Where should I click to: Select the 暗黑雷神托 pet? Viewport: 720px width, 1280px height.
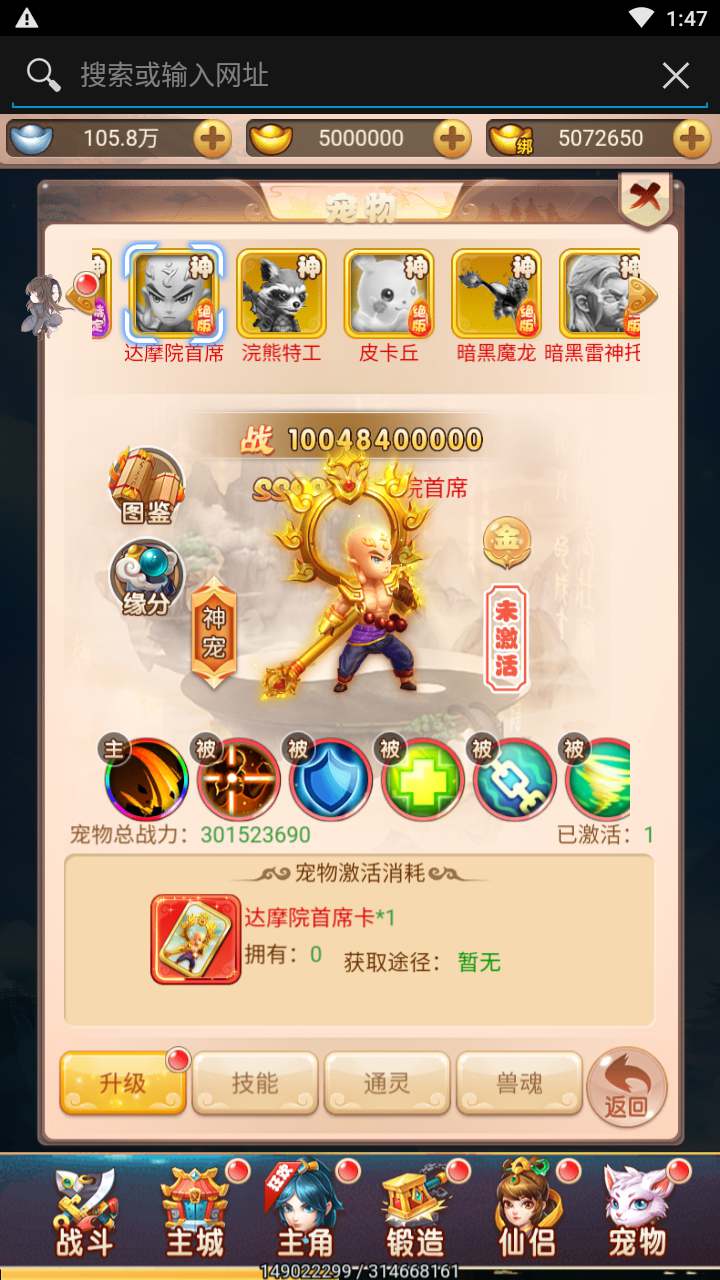598,295
